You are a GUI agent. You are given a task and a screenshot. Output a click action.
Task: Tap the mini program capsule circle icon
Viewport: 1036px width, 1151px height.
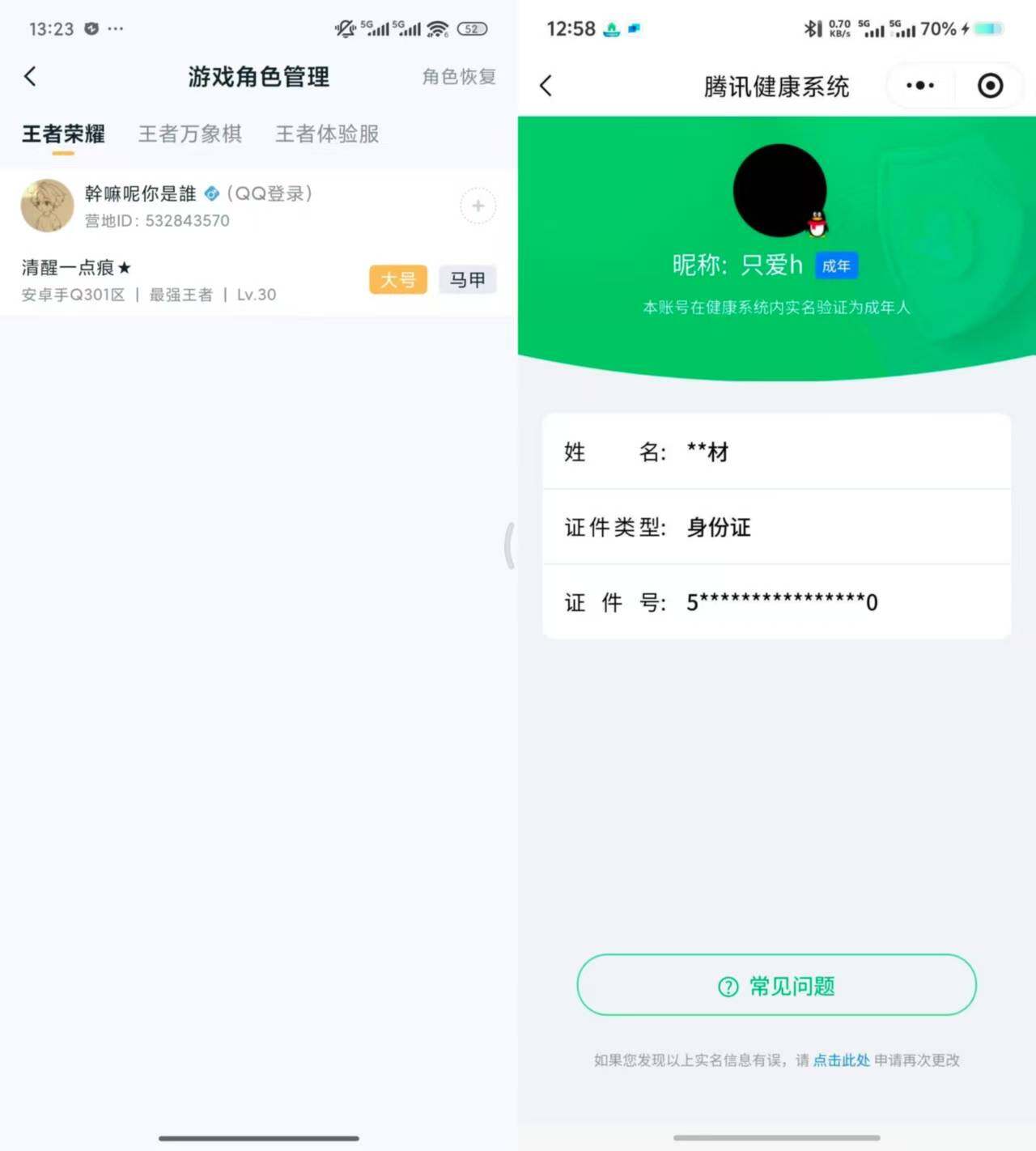click(989, 86)
